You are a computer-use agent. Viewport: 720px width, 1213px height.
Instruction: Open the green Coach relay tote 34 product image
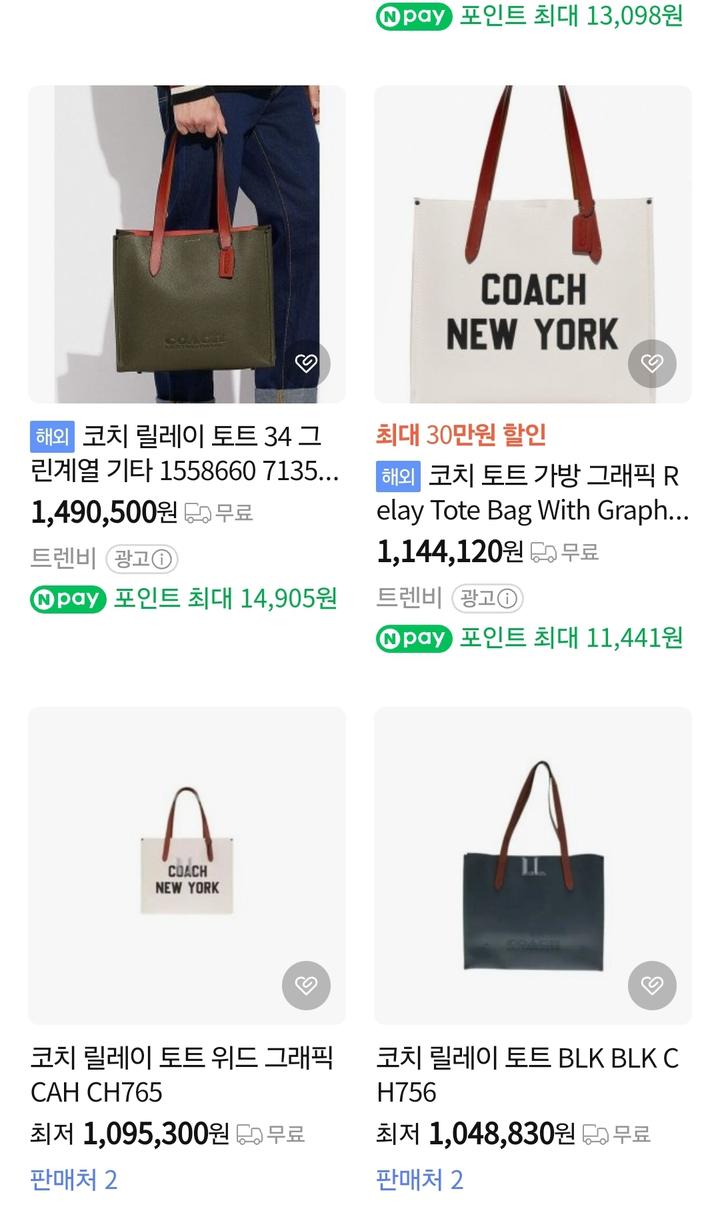[187, 244]
